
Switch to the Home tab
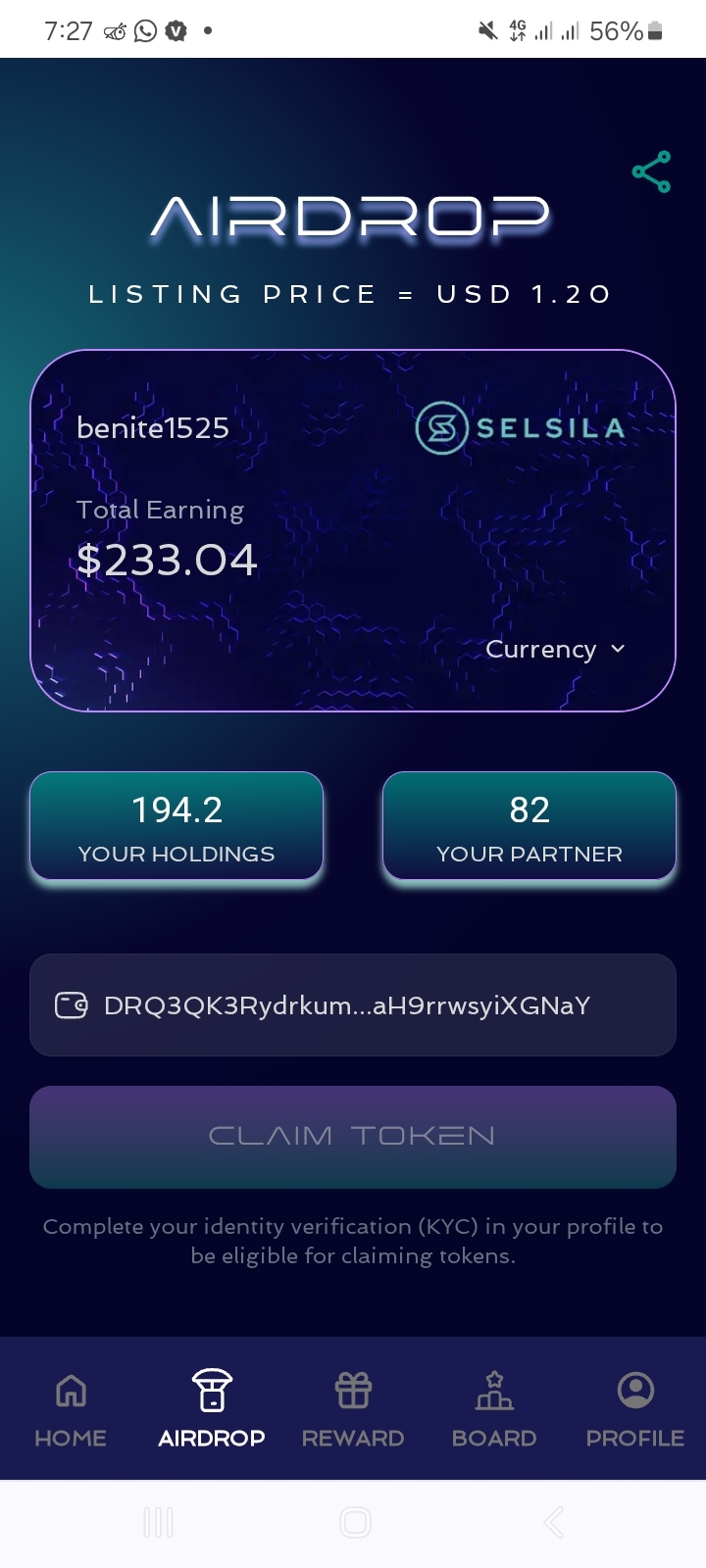pos(71,1409)
